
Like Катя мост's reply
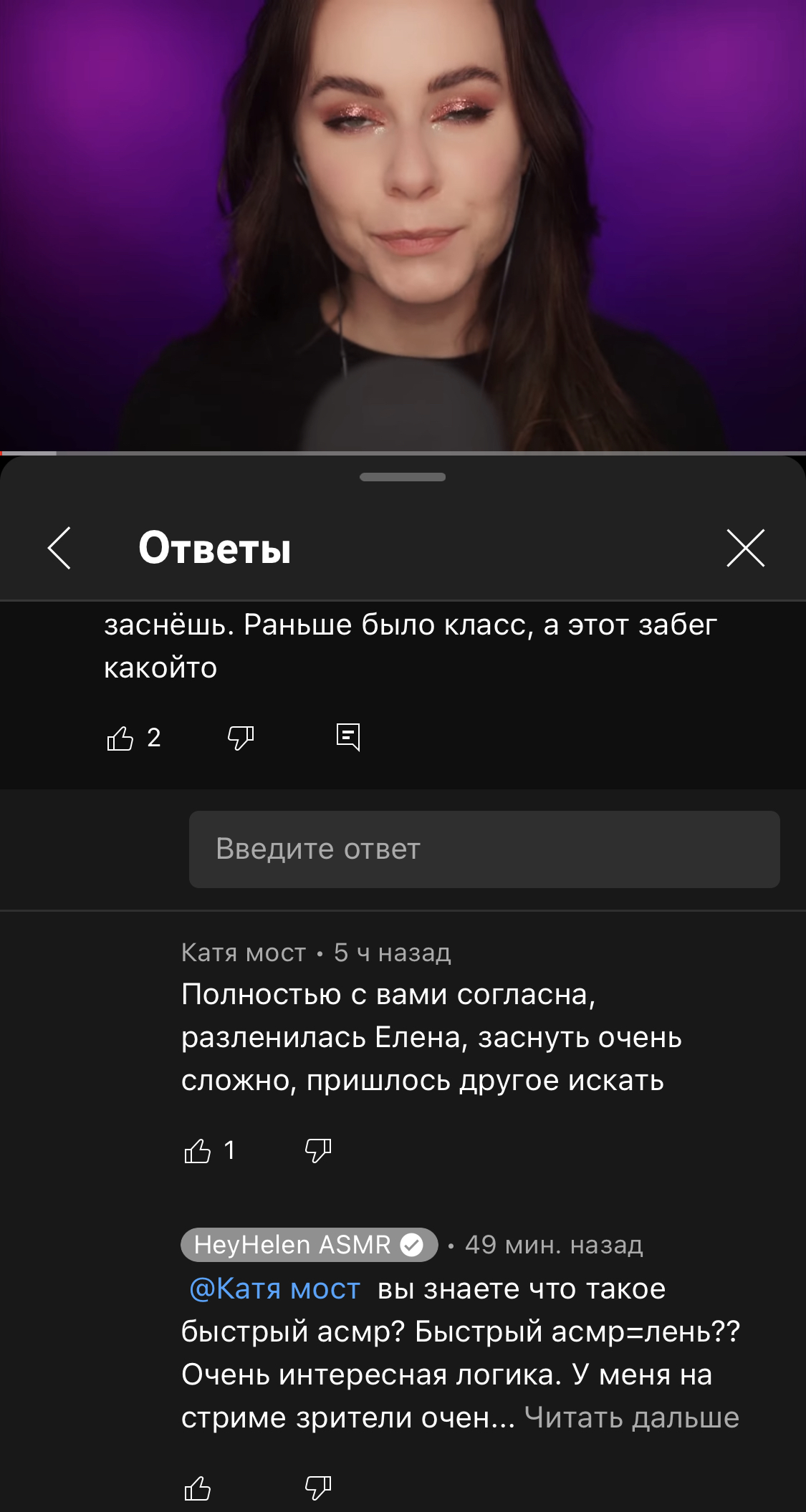198,1151
